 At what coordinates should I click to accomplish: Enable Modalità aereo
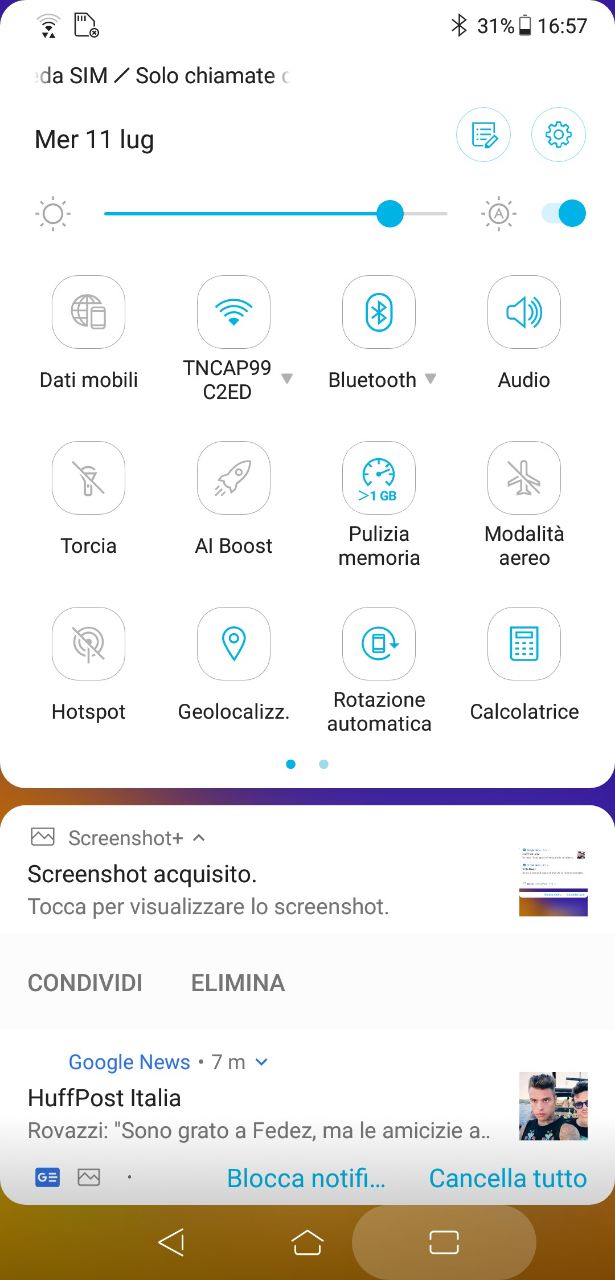coord(524,478)
